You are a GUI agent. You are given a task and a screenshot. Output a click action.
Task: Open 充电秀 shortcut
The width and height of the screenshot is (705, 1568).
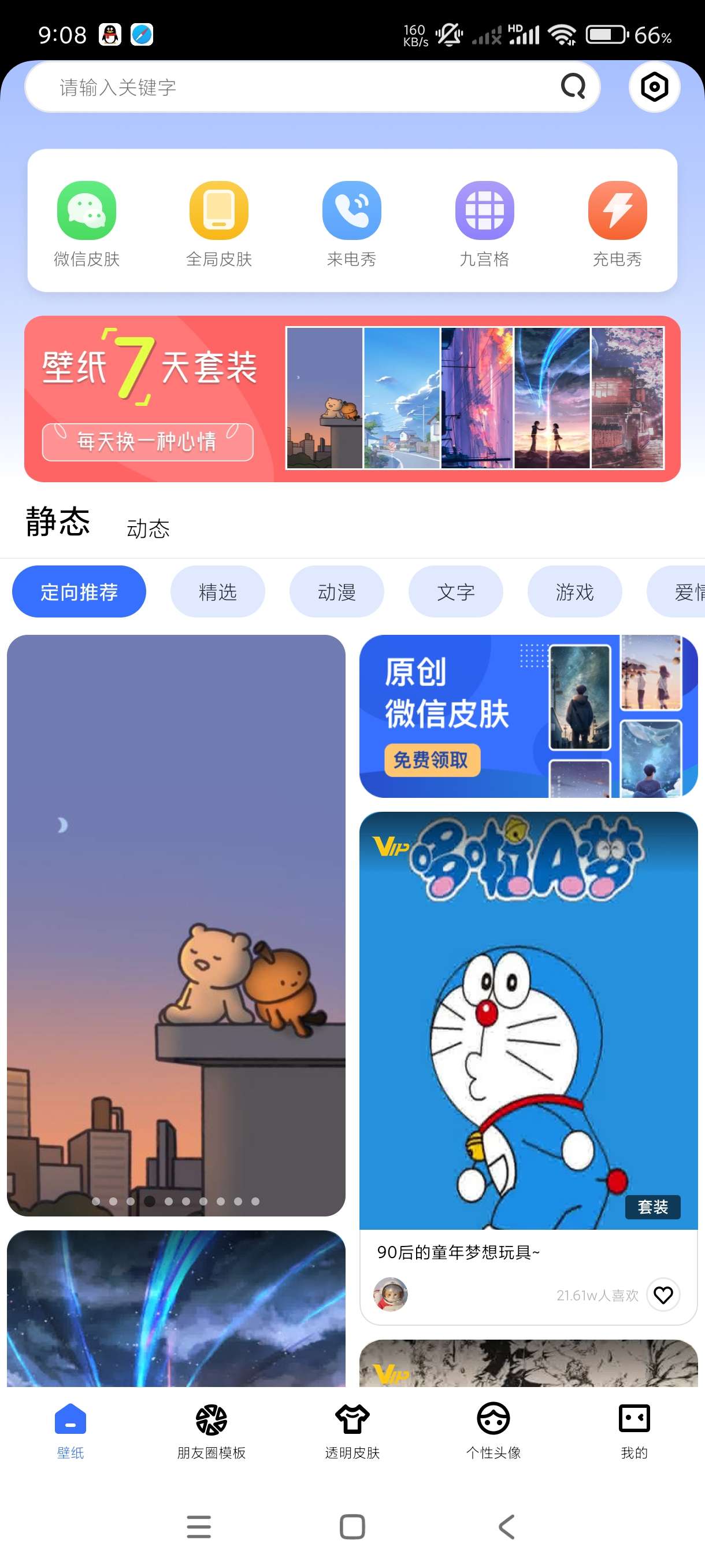pos(617,223)
